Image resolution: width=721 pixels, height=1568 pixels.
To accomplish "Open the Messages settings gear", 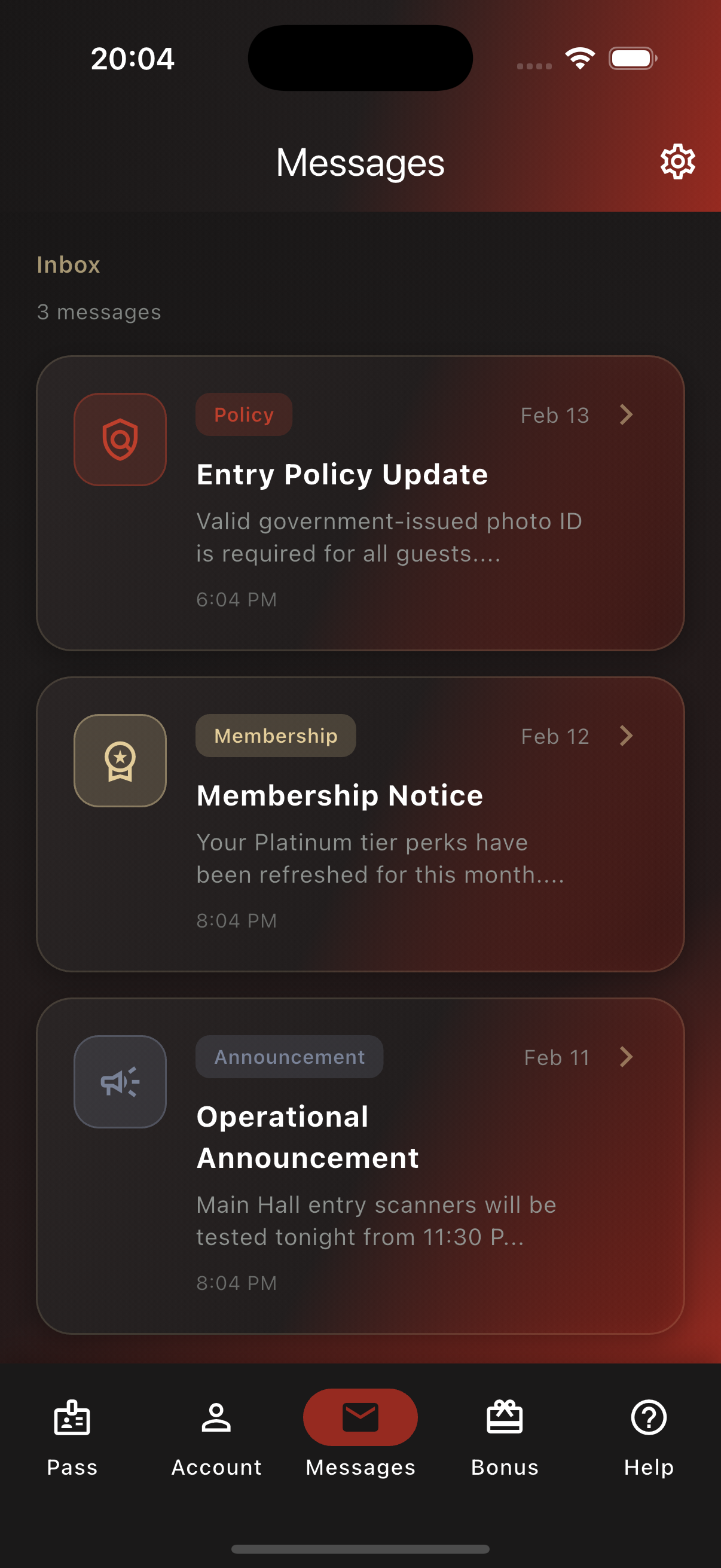I will point(677,161).
